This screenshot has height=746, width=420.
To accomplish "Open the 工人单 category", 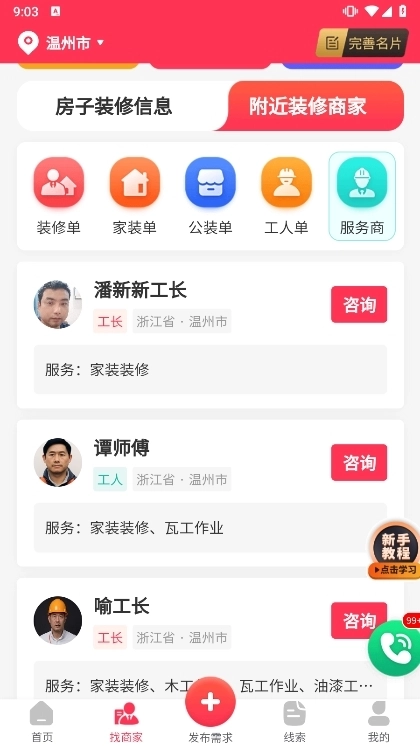I will (286, 196).
